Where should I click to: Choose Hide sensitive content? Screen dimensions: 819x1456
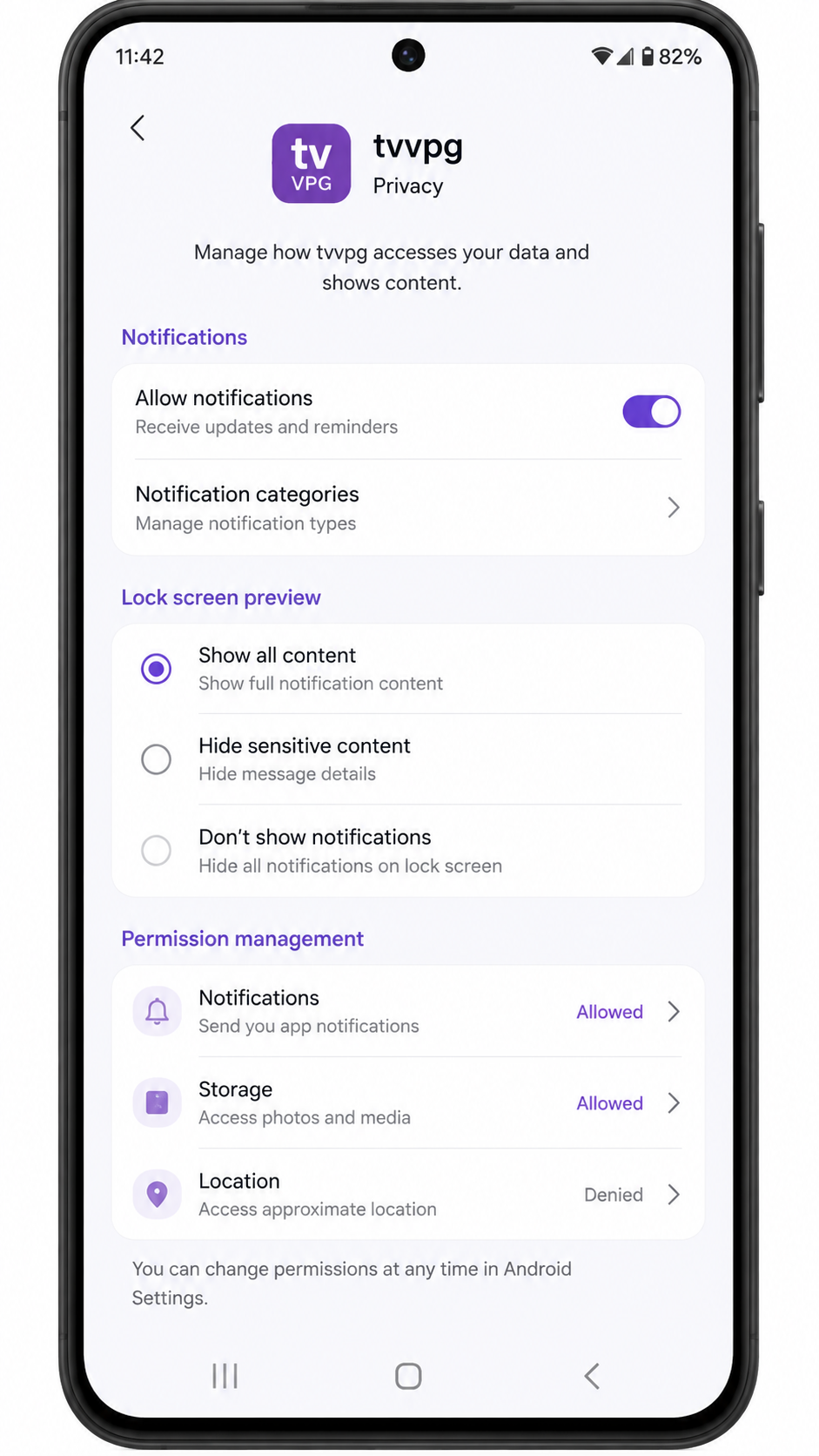pos(408,759)
